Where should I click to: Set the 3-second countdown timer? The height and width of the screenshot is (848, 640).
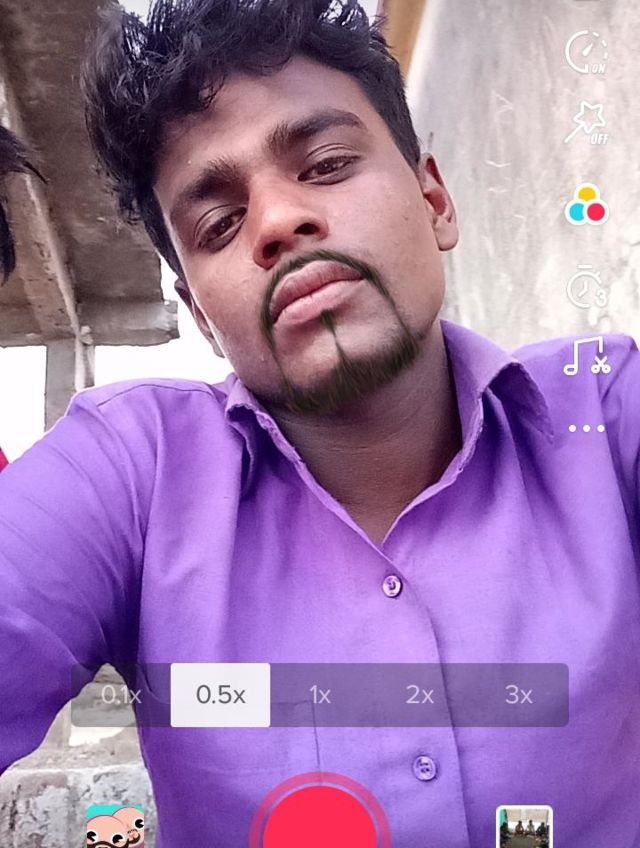pyautogui.click(x=587, y=287)
